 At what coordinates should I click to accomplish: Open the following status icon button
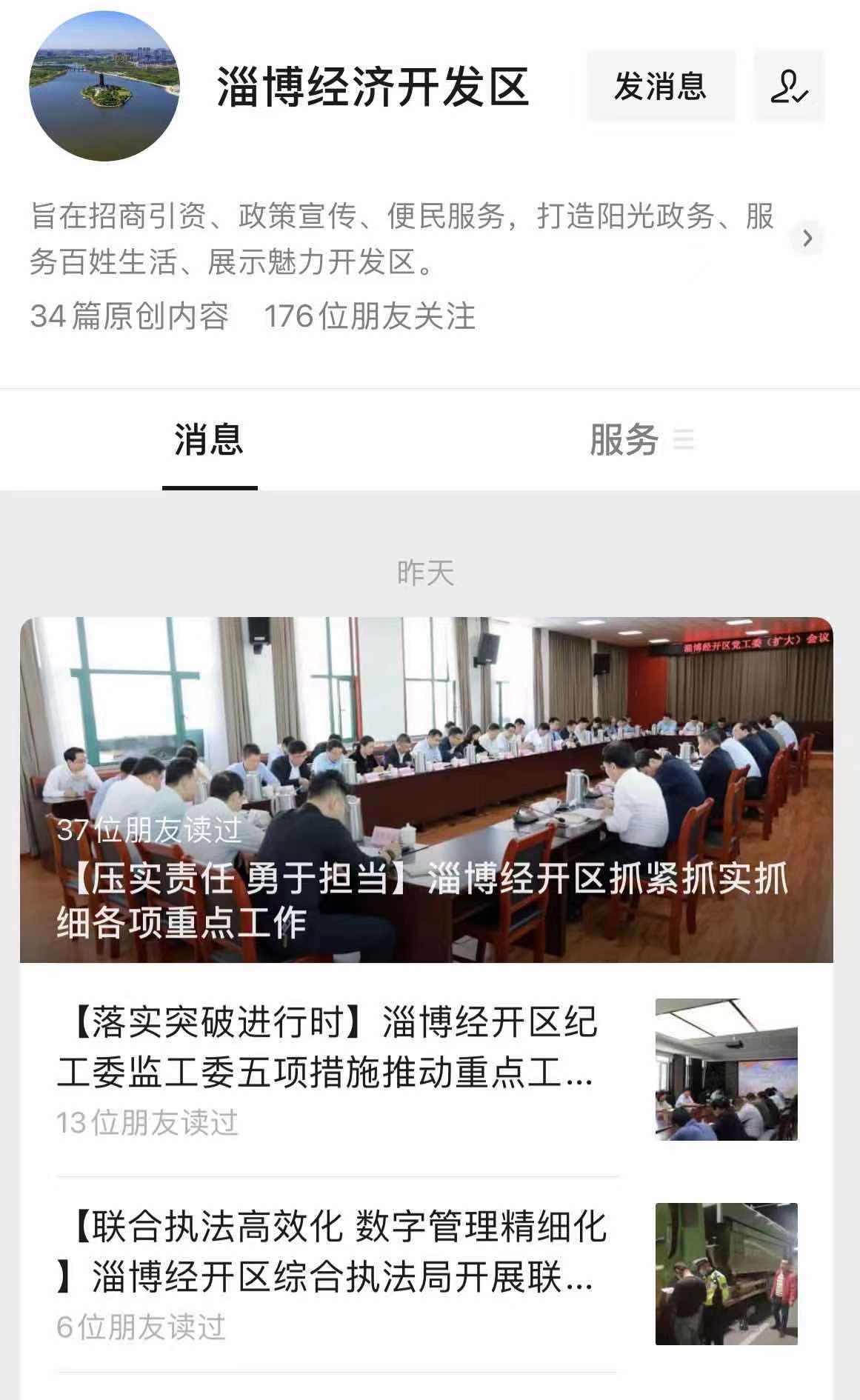[x=788, y=86]
